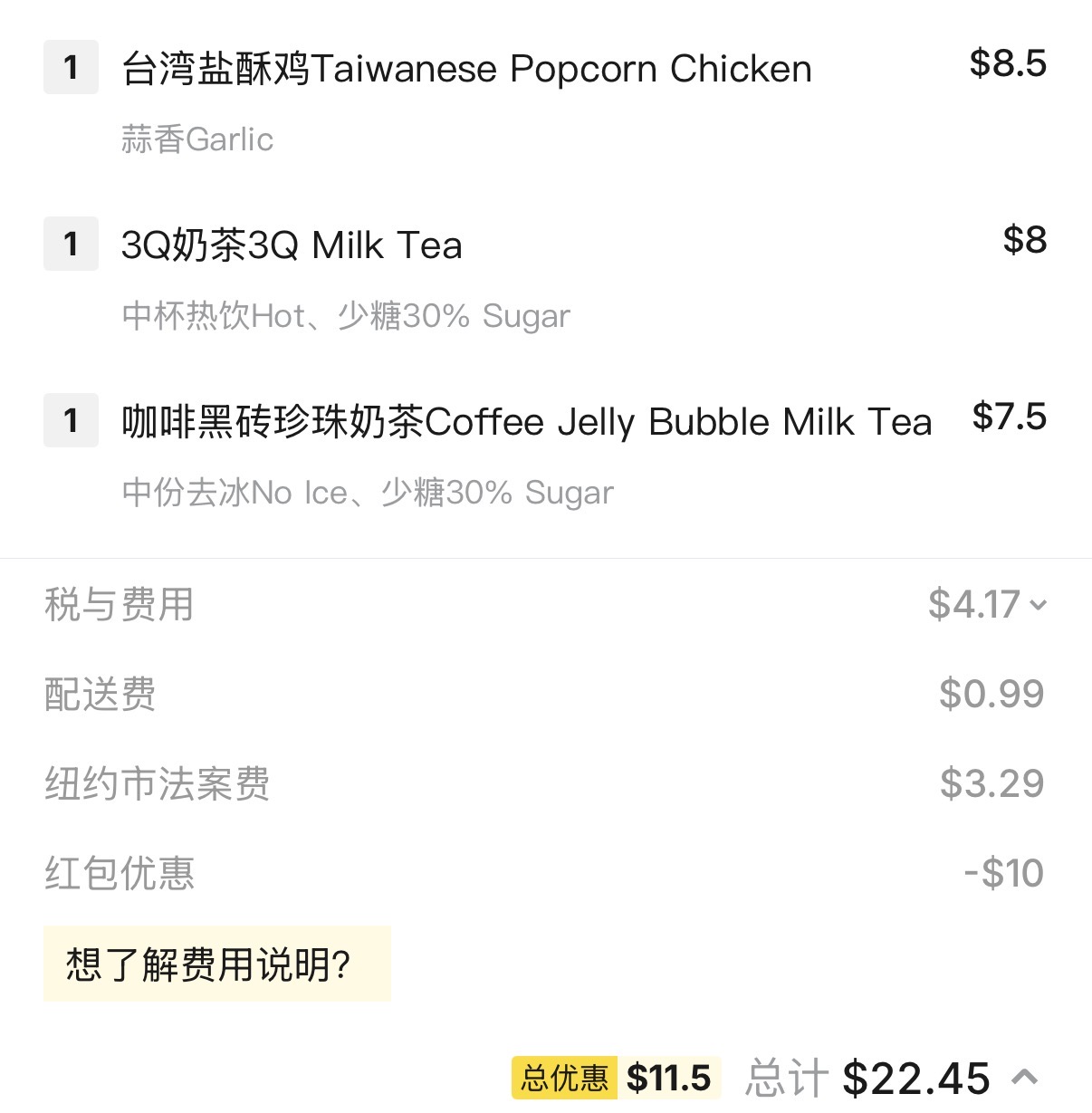
Task: Collapse the 总计 $22.45 total summary
Action: (x=1025, y=1078)
